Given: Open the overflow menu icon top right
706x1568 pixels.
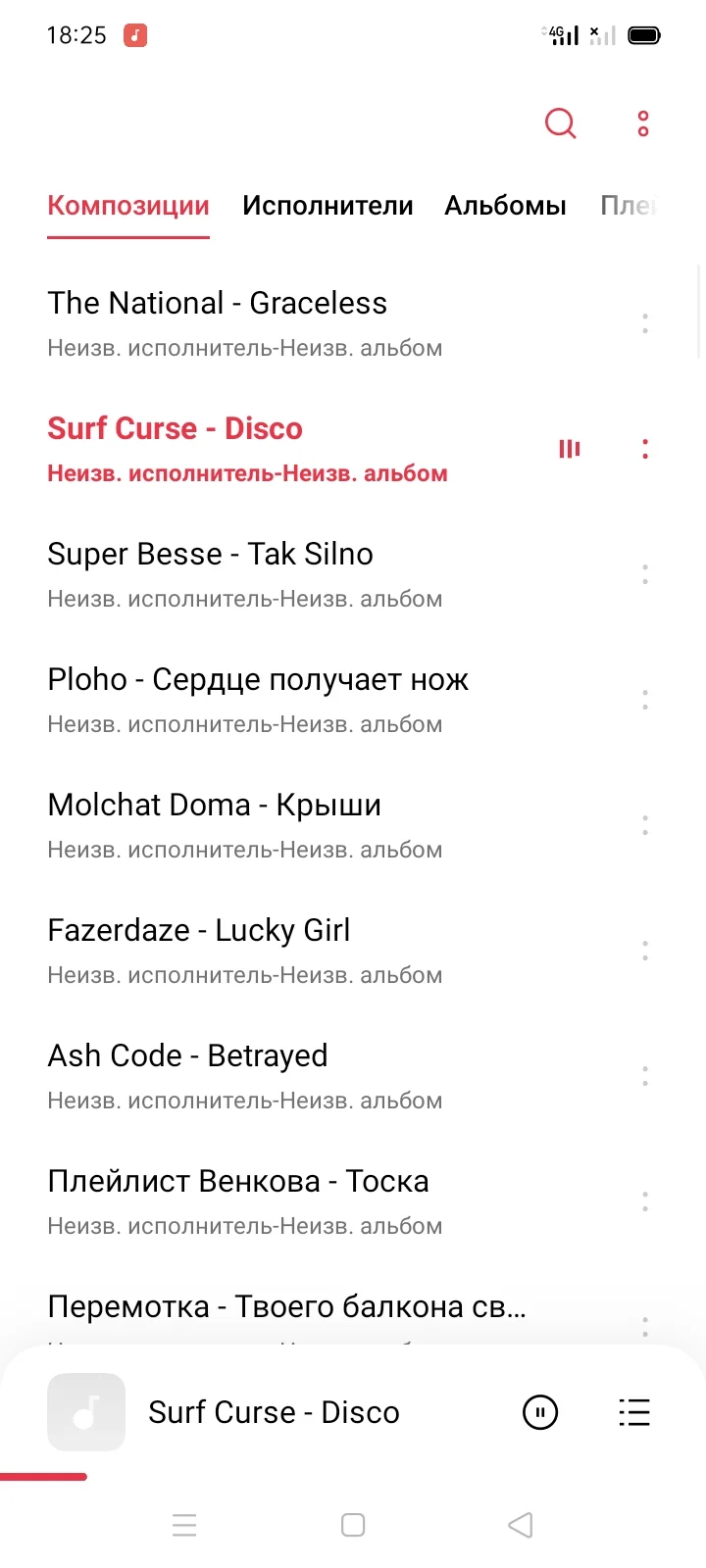Looking at the screenshot, I should [x=642, y=123].
